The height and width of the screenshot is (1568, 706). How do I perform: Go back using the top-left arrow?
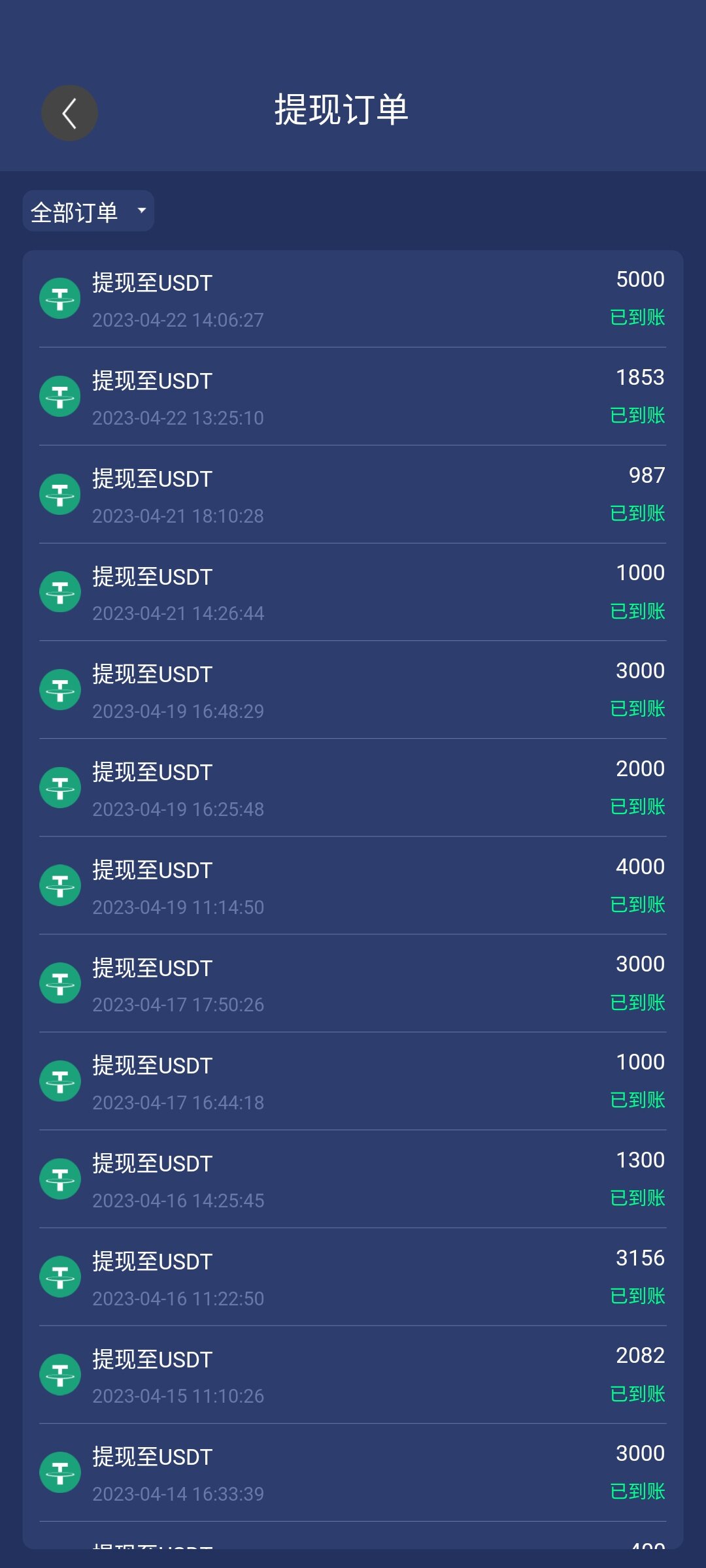[69, 113]
